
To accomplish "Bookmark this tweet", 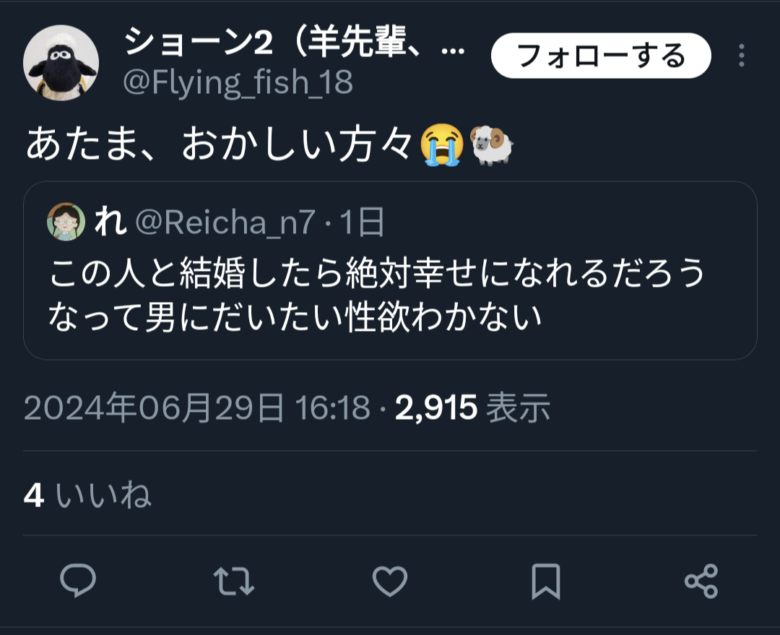I will coord(545,580).
